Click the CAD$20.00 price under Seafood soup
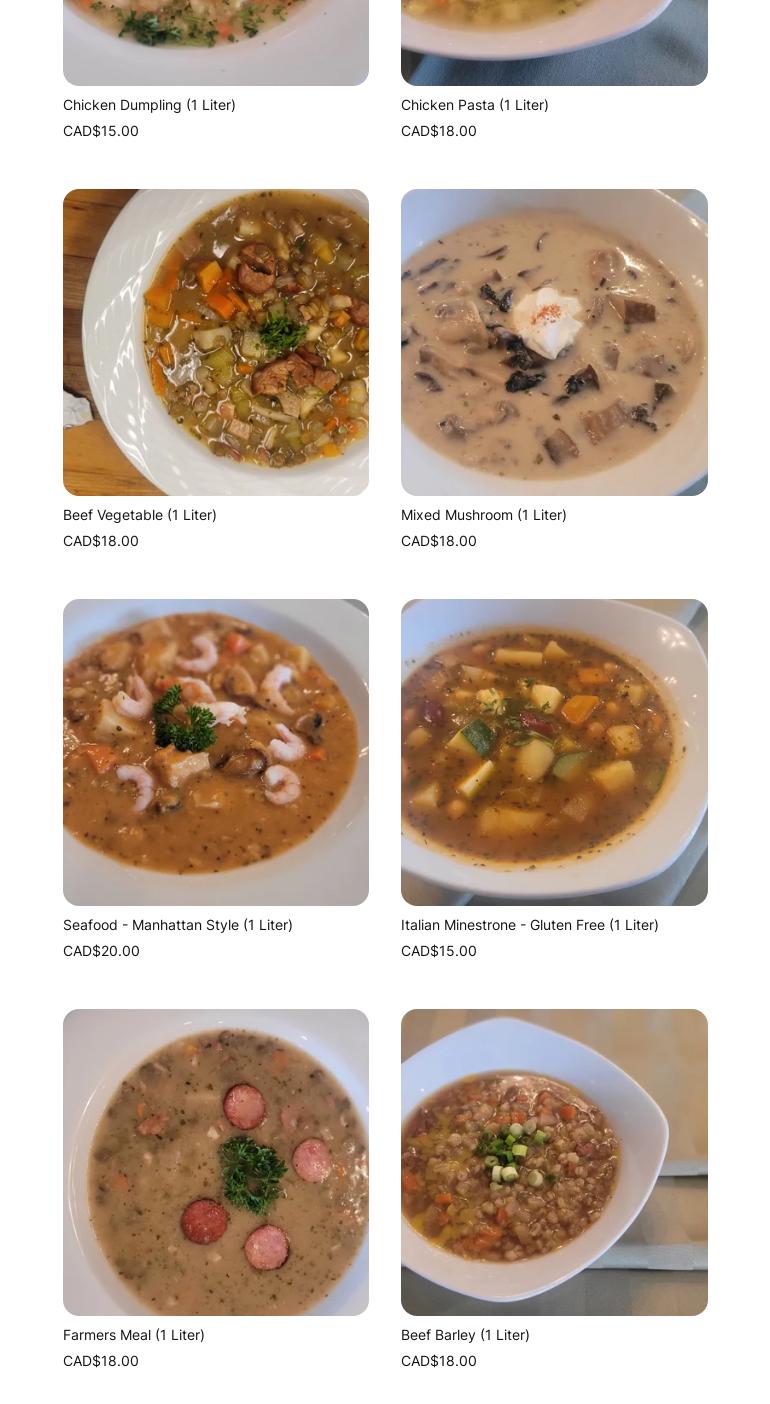 click(x=101, y=951)
